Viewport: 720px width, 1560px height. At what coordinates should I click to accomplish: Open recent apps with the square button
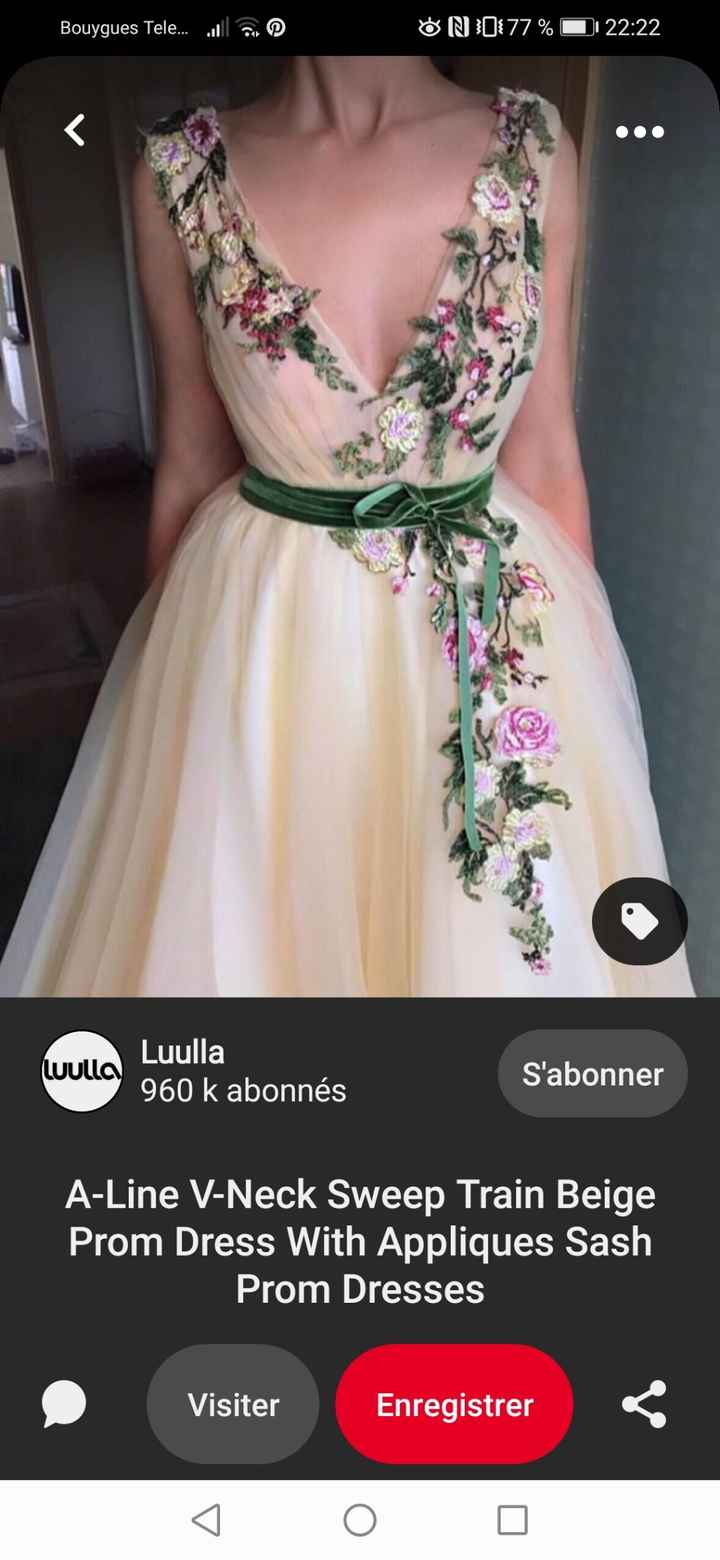513,1520
